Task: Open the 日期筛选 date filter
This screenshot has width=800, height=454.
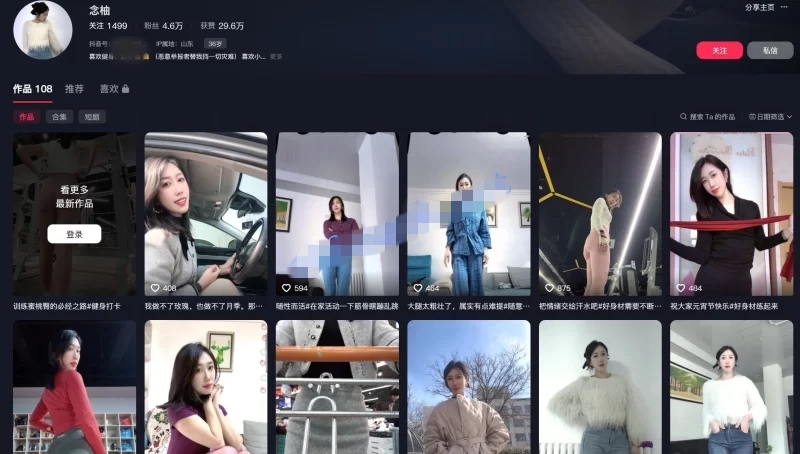Action: point(769,117)
